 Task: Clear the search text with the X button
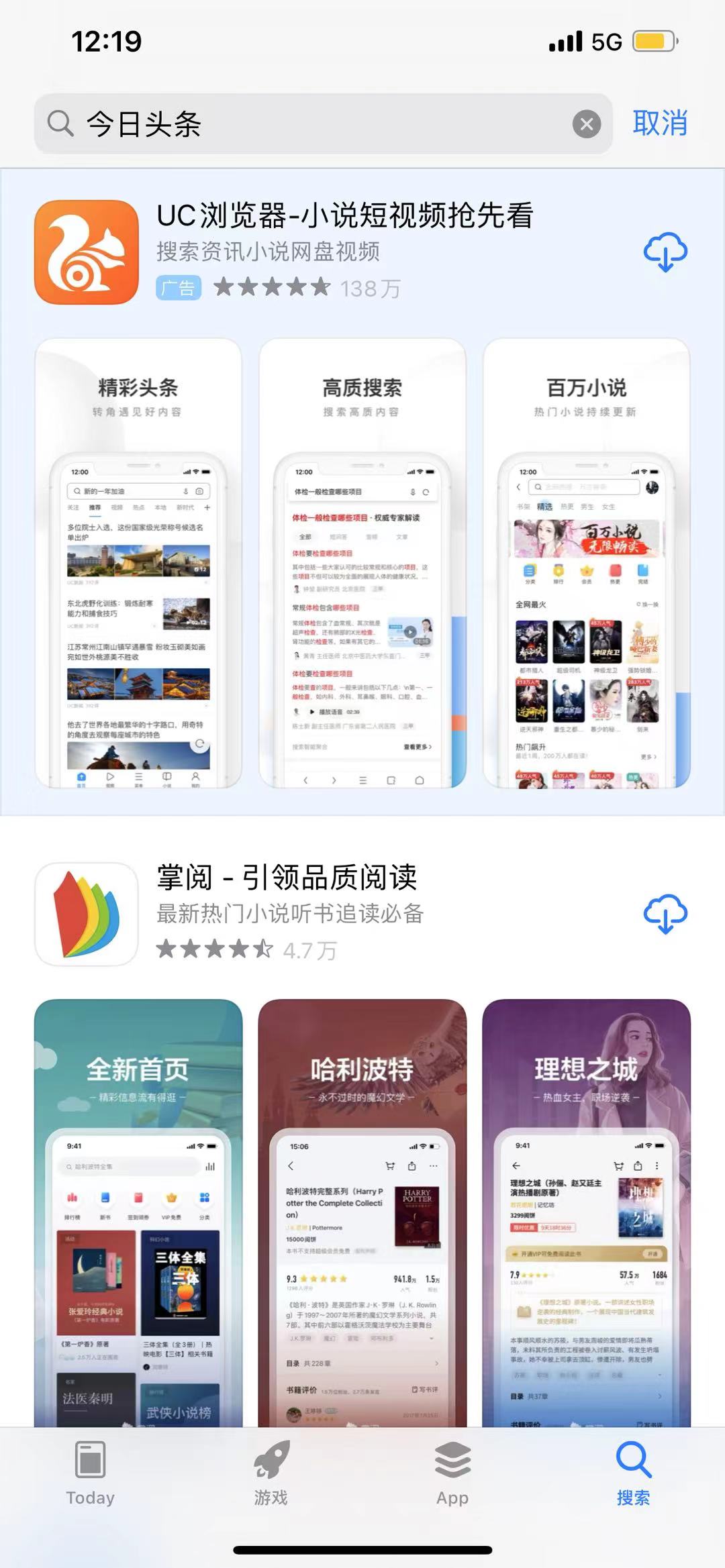click(x=586, y=124)
